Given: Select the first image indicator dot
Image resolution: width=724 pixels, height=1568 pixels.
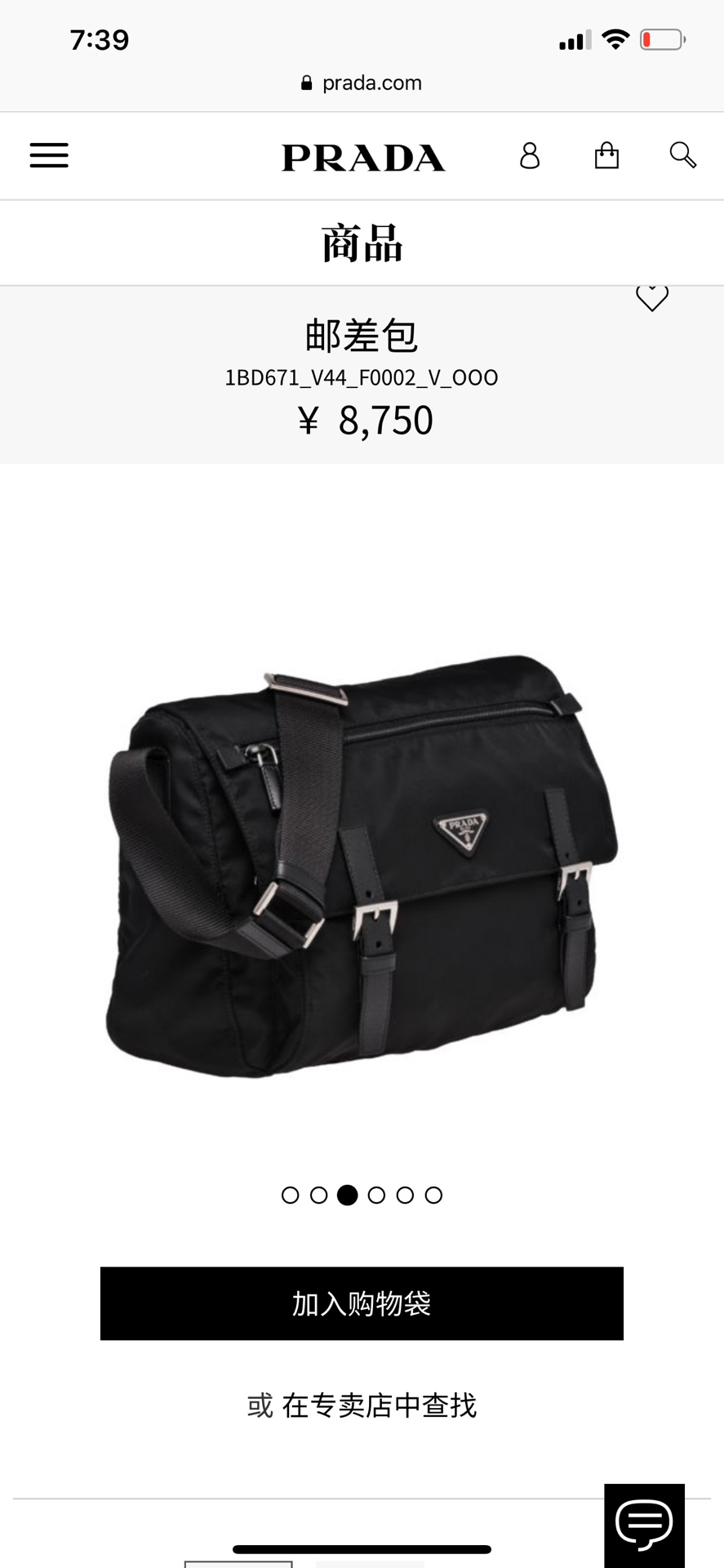Looking at the screenshot, I should point(290,1196).
